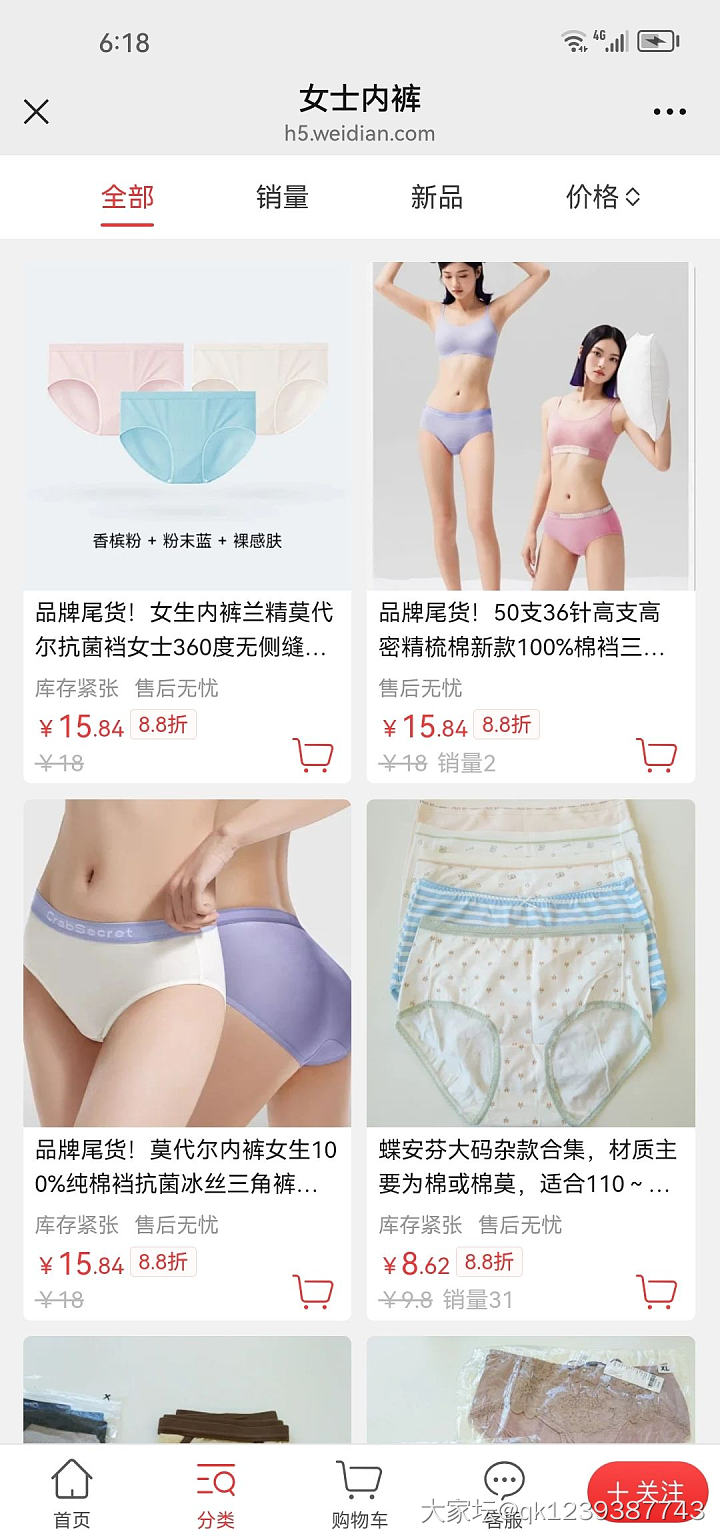Tap the cart icon on the 兰精莫代尔 product
The image size is (720, 1540).
313,756
